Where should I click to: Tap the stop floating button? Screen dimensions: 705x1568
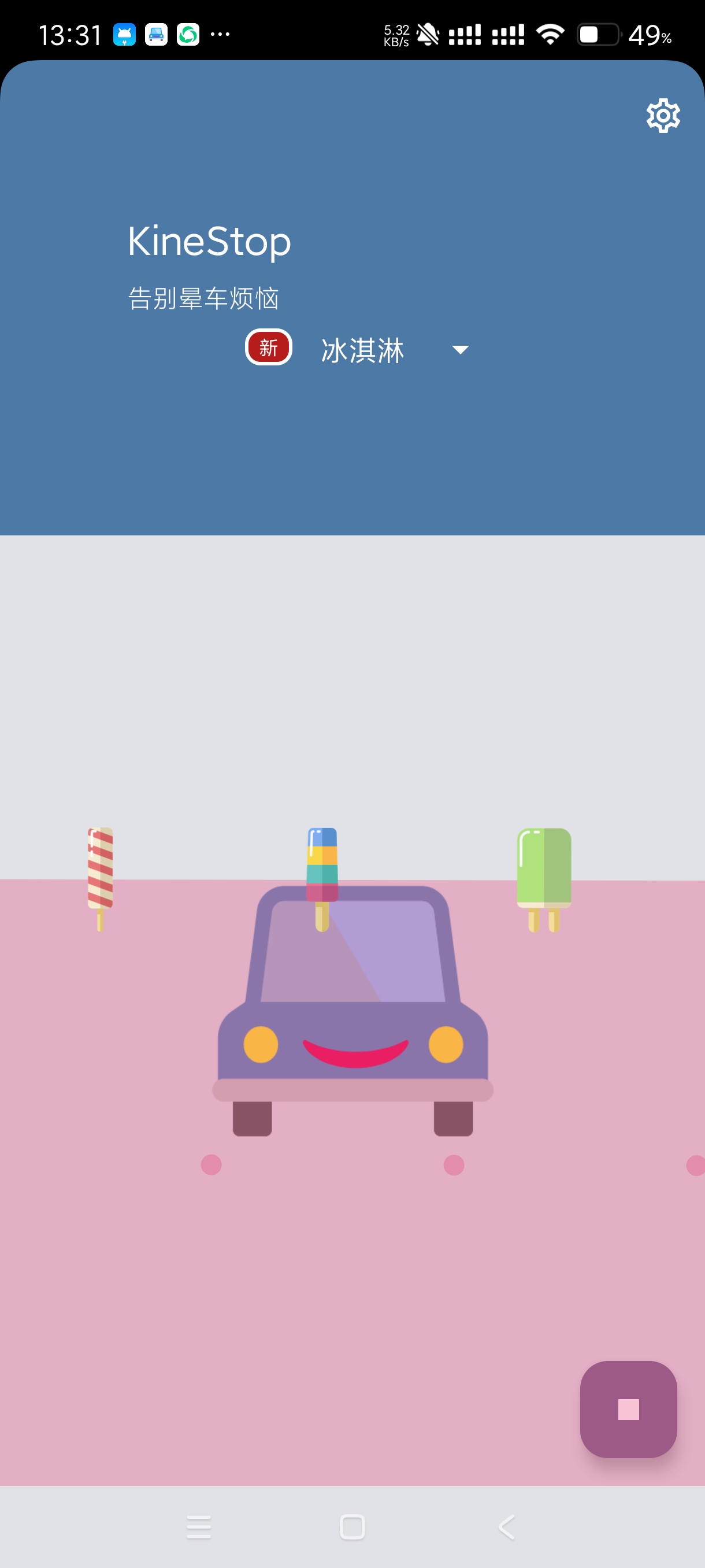click(628, 1408)
